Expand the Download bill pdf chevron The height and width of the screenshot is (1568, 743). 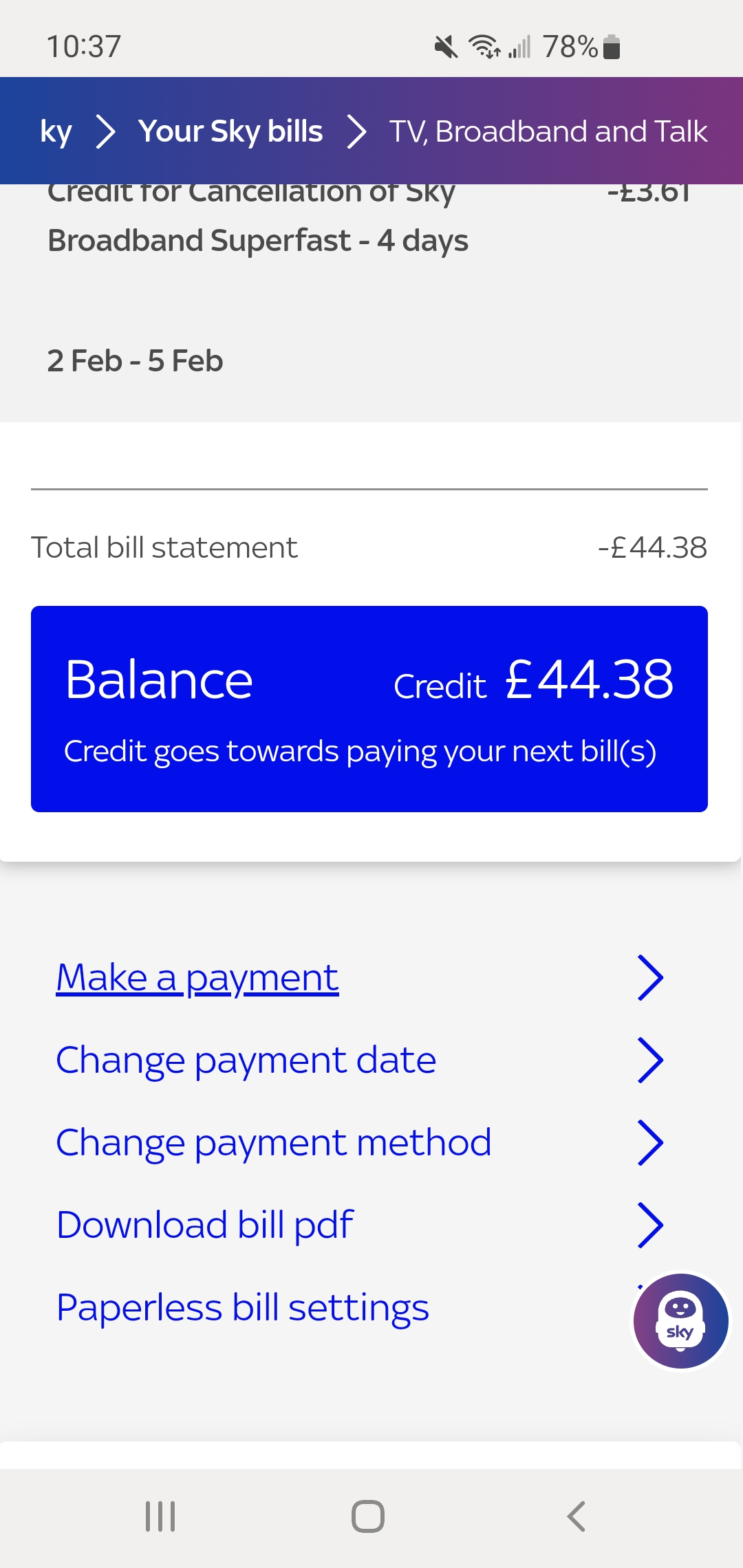pyautogui.click(x=651, y=1223)
